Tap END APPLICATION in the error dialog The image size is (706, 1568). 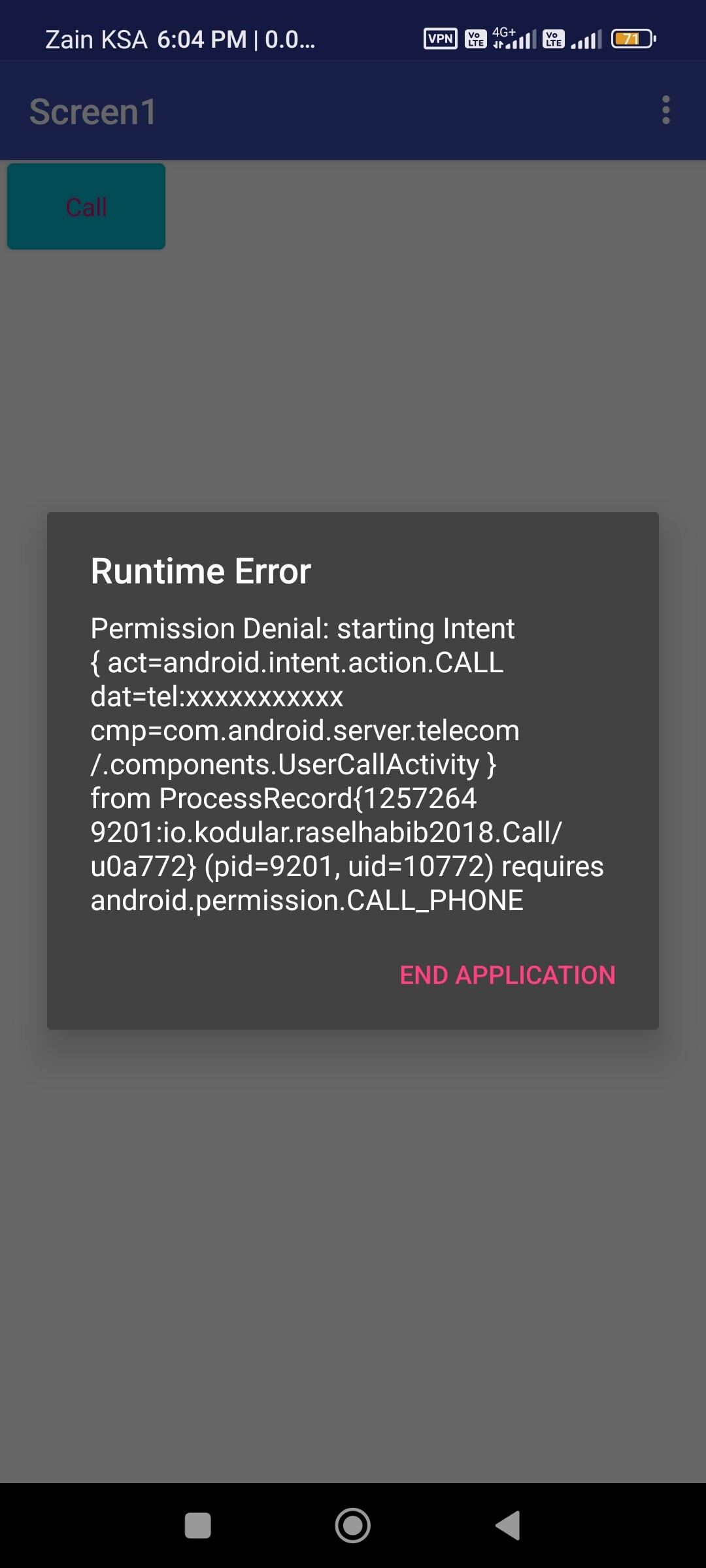click(507, 975)
